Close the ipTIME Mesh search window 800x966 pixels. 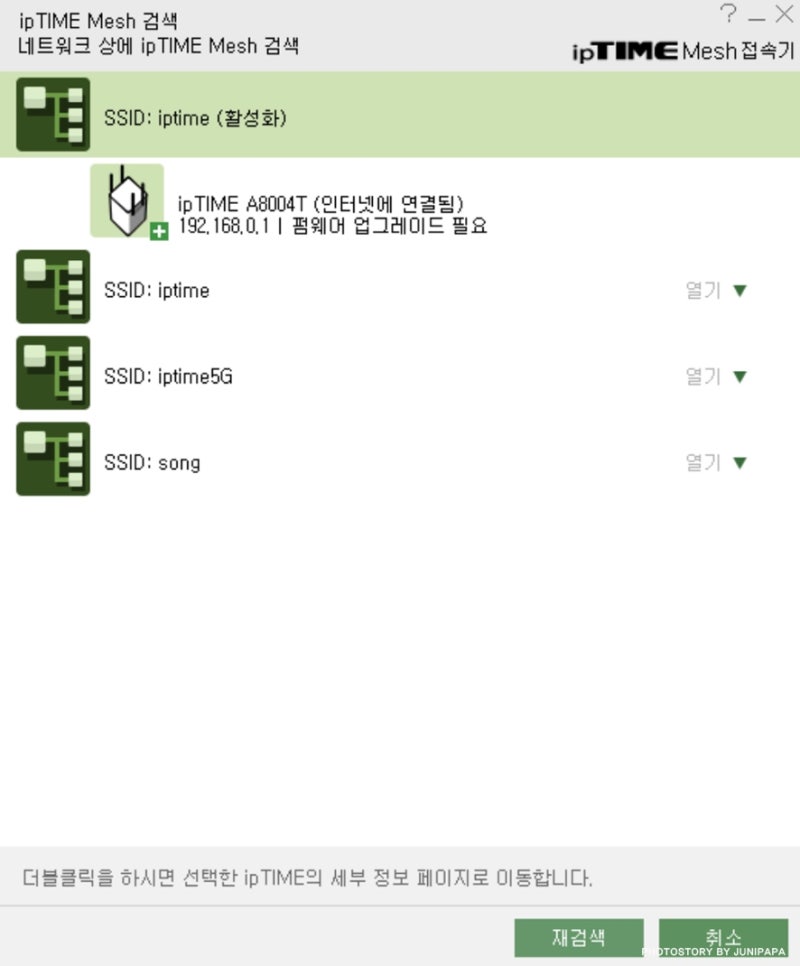[x=784, y=15]
